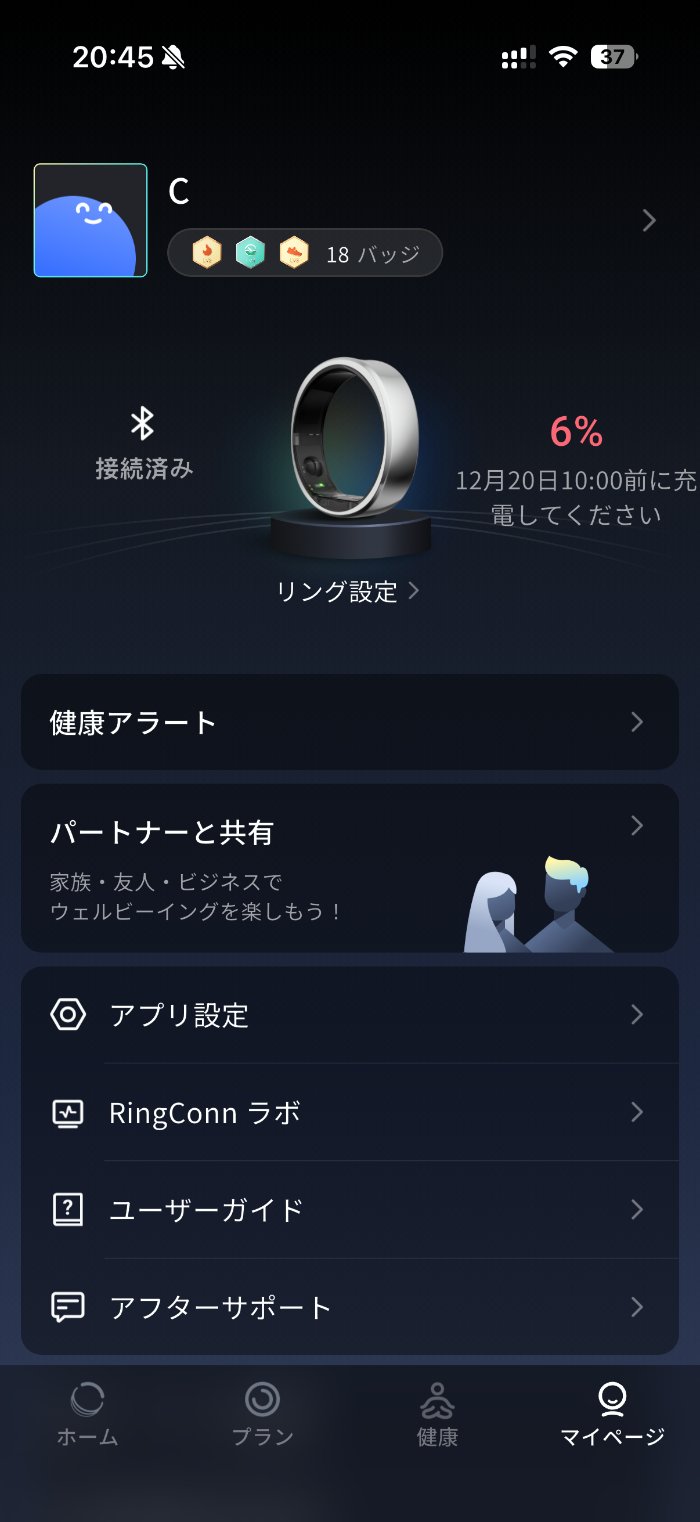Switch to the 健康 tab
The width and height of the screenshot is (700, 1522).
click(437, 1414)
